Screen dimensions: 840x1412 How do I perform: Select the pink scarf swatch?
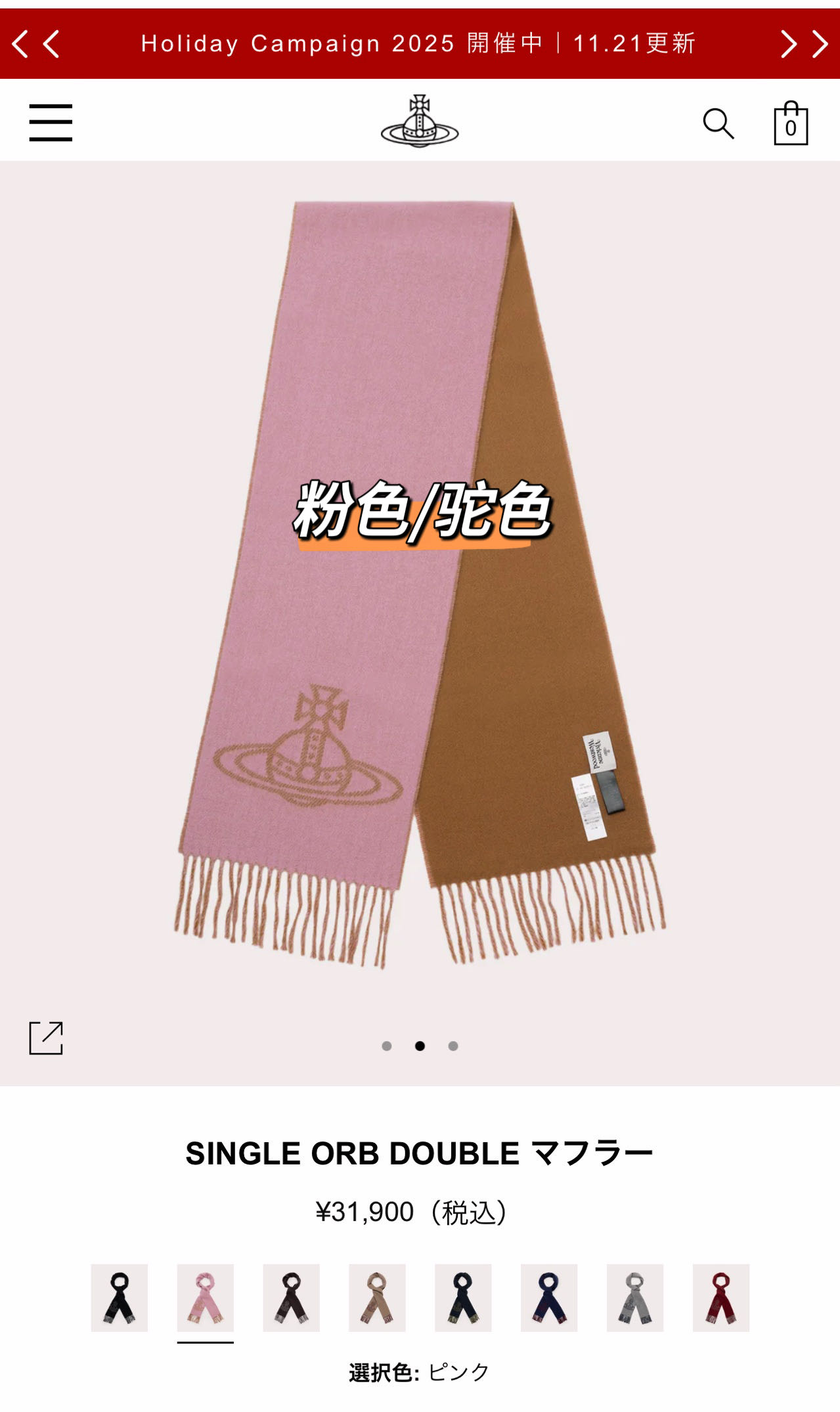coord(206,1298)
